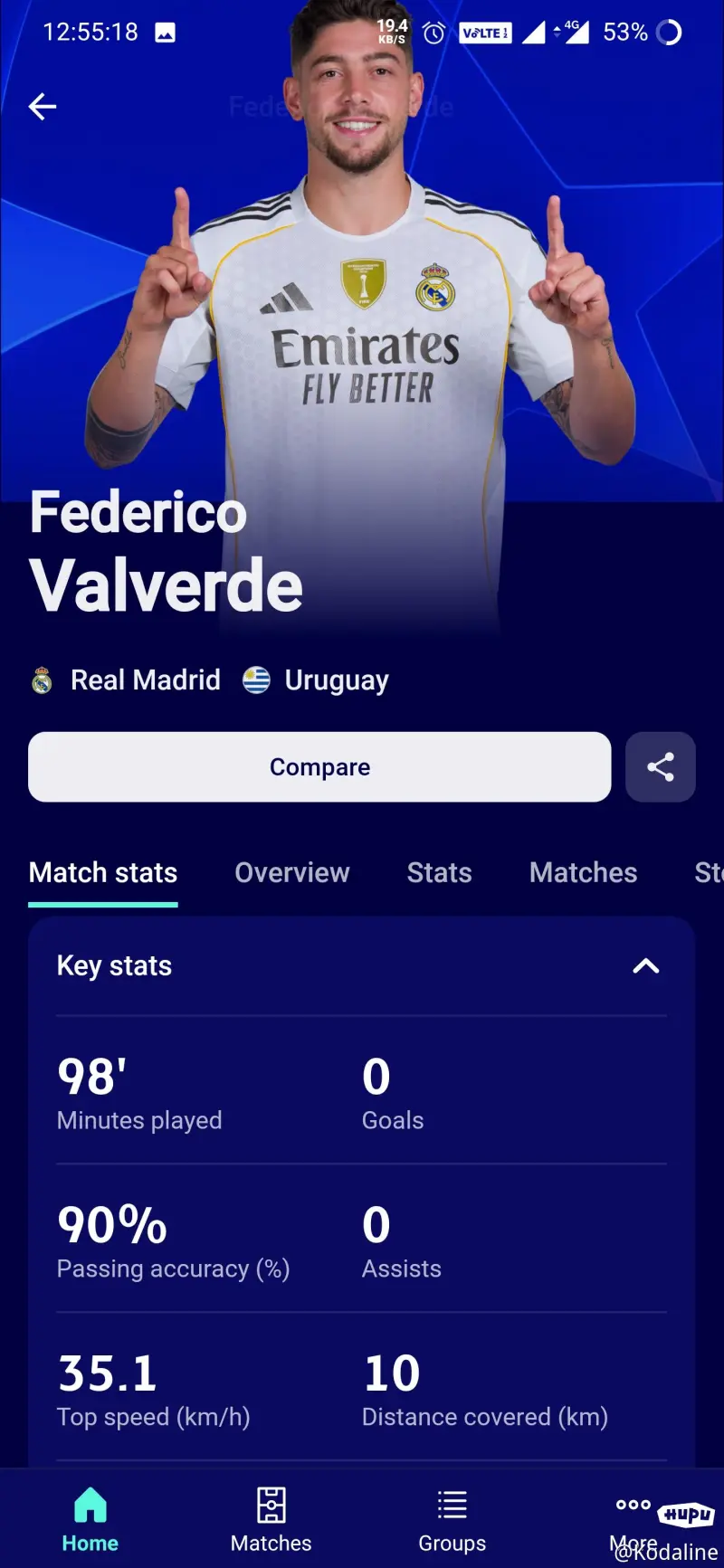View the Matches top tab

tap(583, 873)
